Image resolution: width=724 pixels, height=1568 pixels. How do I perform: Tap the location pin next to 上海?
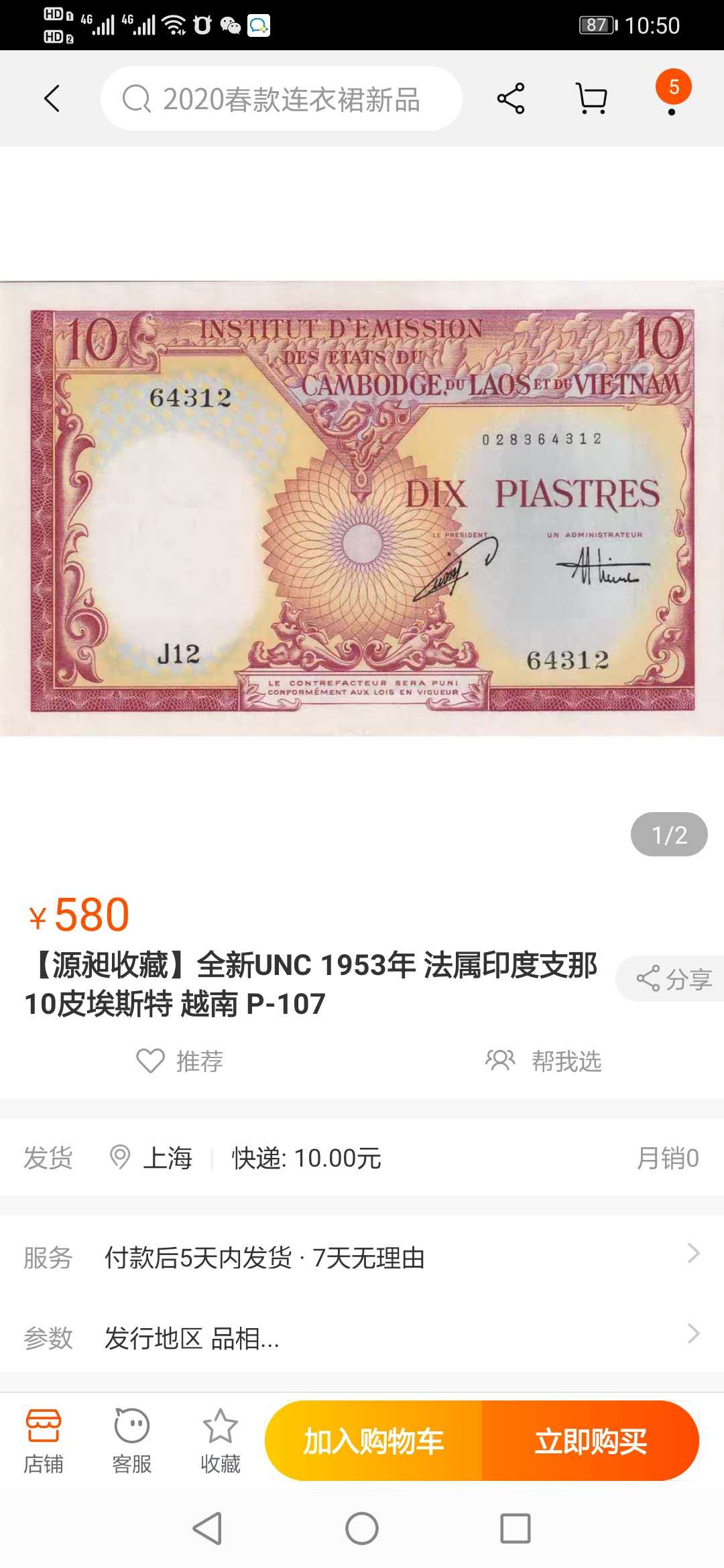pyautogui.click(x=119, y=1157)
